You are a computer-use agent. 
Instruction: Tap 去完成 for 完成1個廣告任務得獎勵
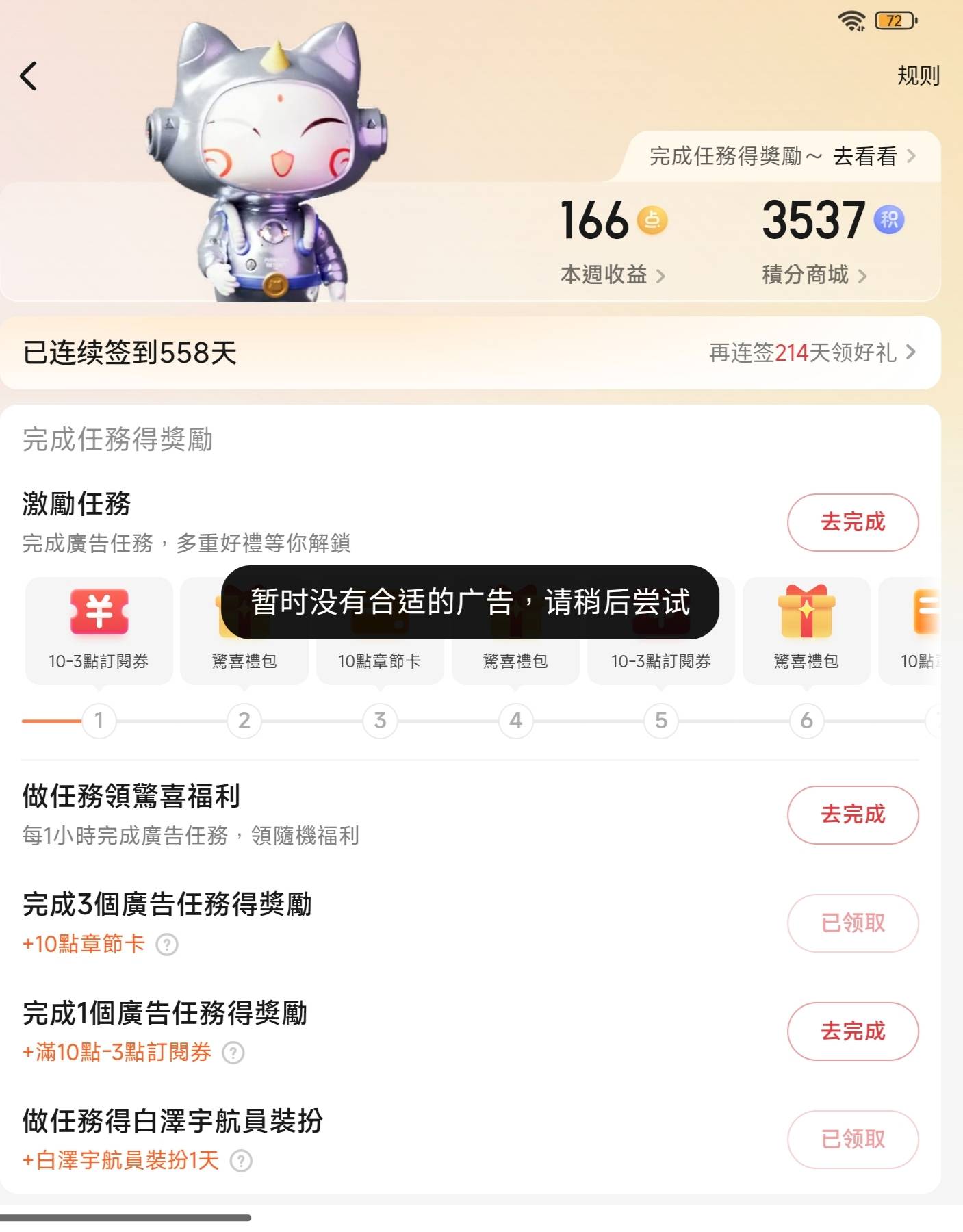[x=852, y=1031]
